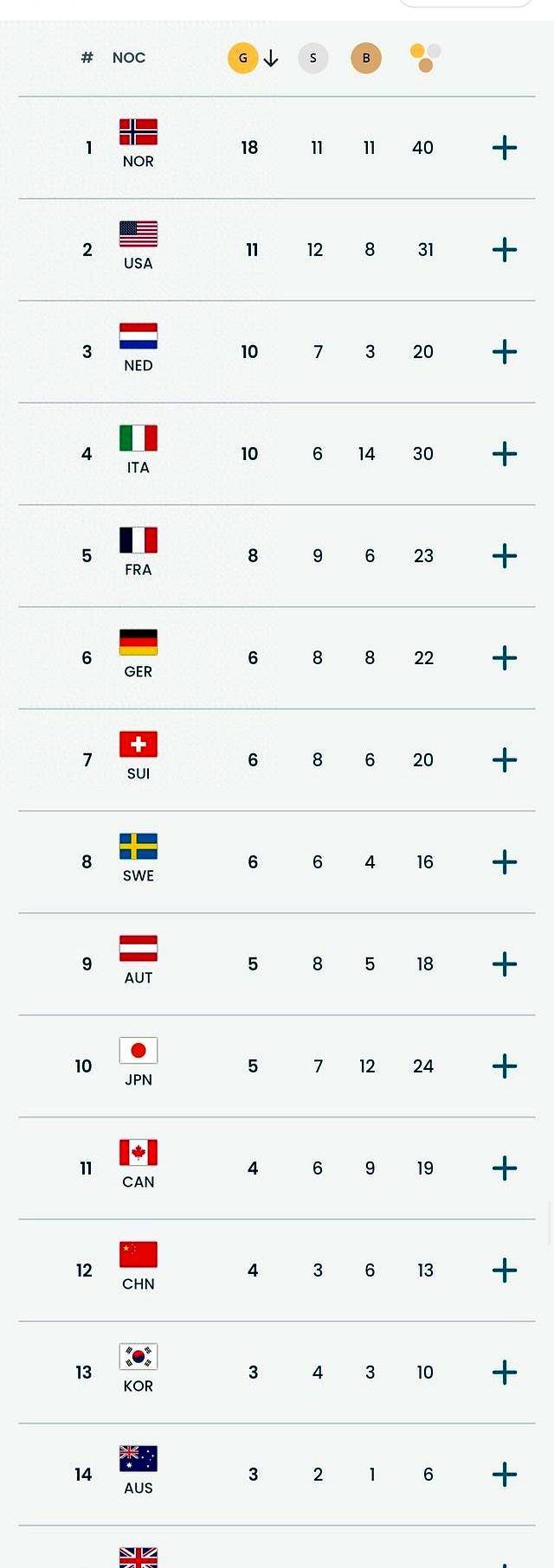Expand the SUI entry
The height and width of the screenshot is (1568, 554).
pos(505,760)
